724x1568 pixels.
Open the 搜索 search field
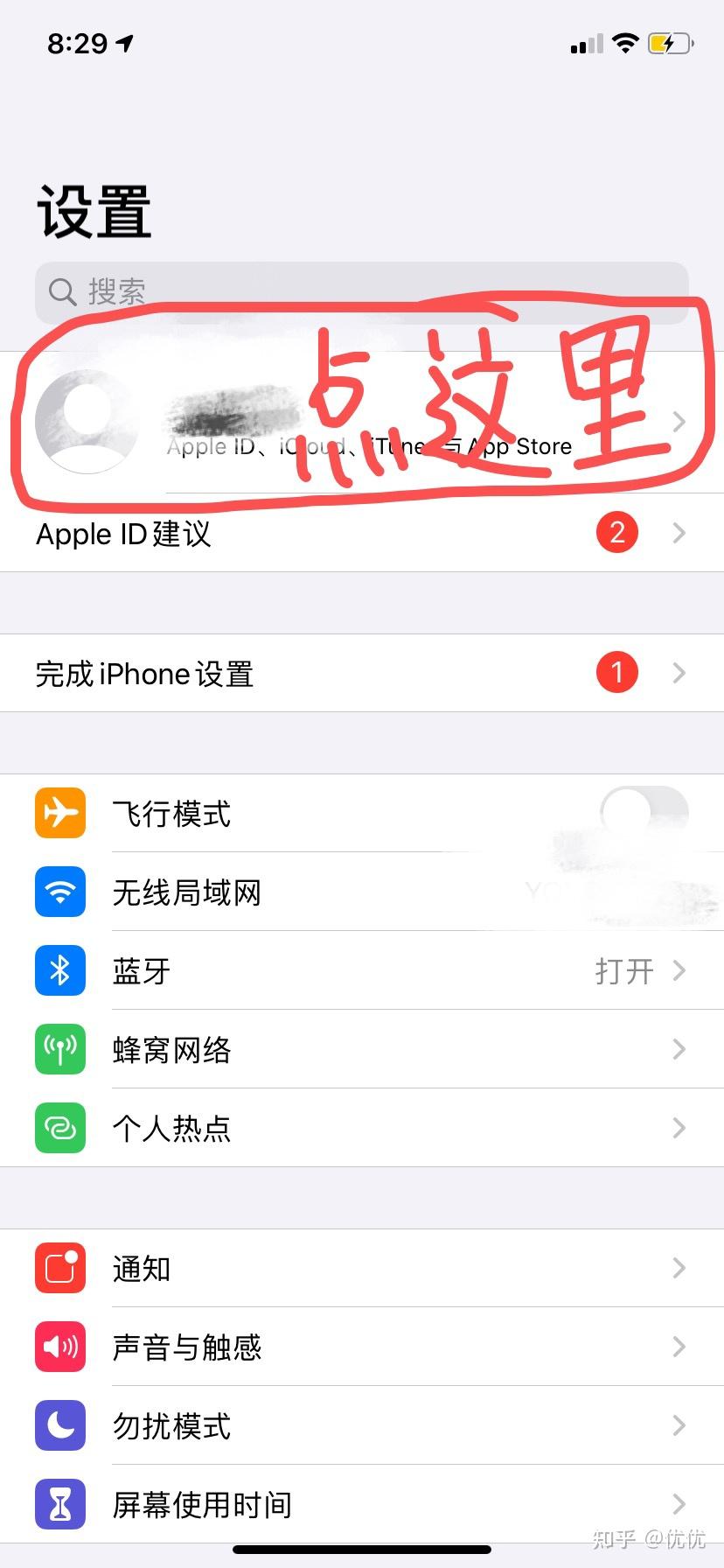(362, 292)
